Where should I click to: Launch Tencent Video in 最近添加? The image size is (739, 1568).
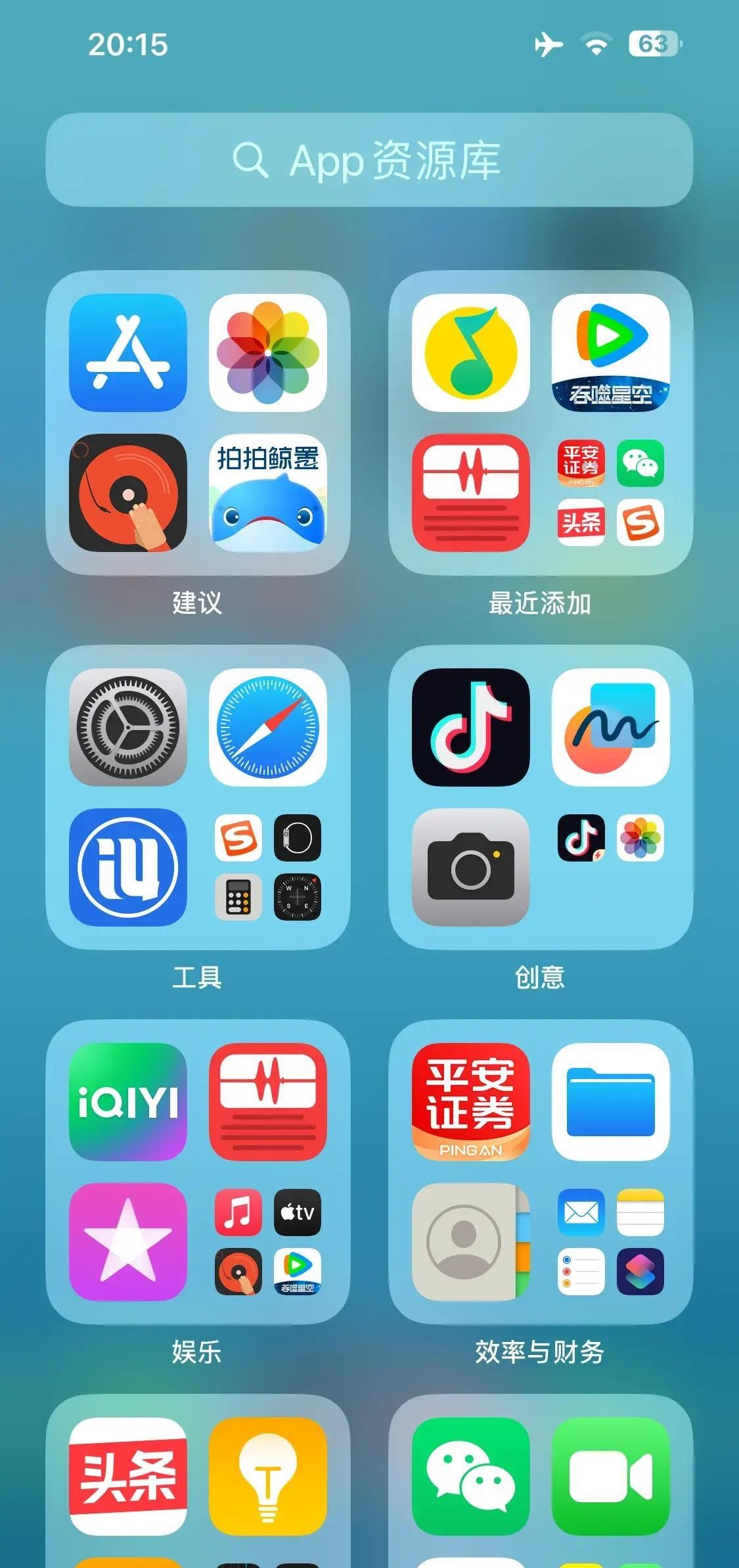(610, 353)
